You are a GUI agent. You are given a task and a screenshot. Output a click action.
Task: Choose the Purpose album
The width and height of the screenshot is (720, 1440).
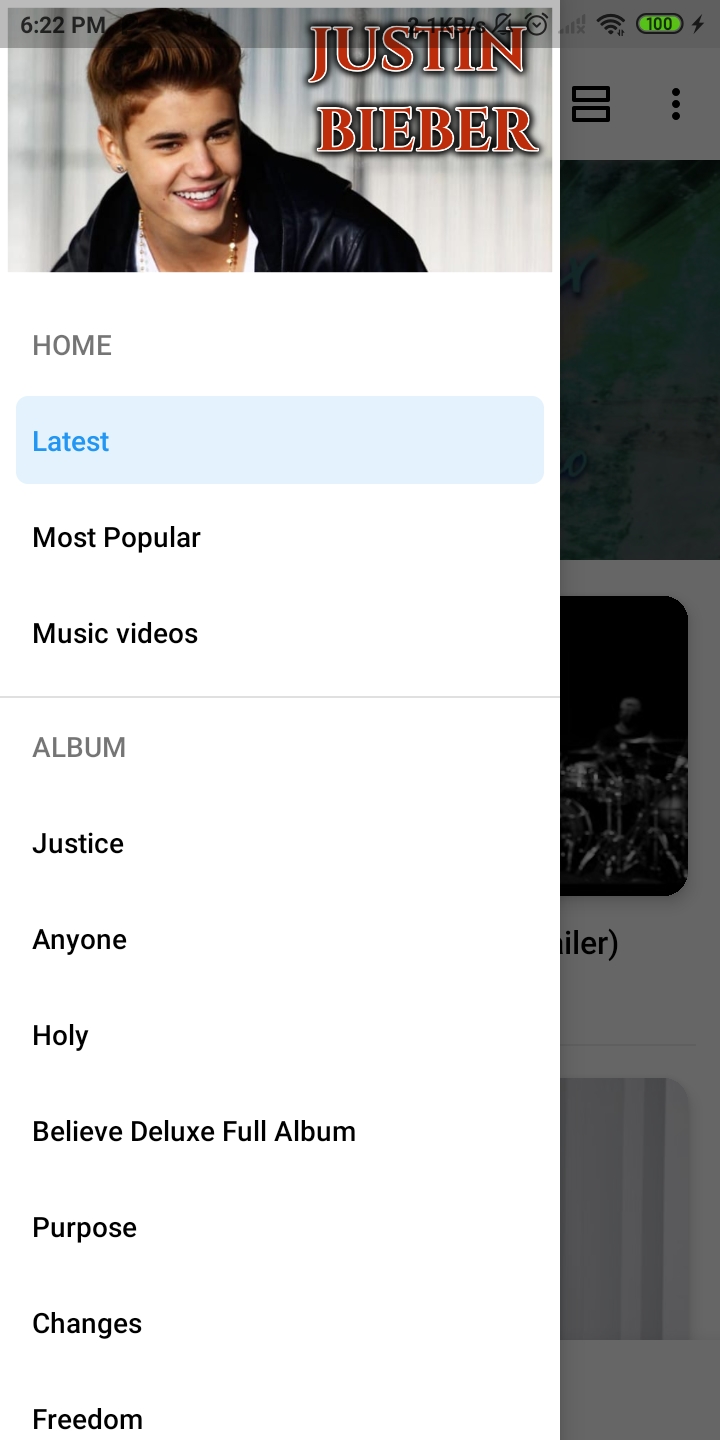pos(280,1227)
